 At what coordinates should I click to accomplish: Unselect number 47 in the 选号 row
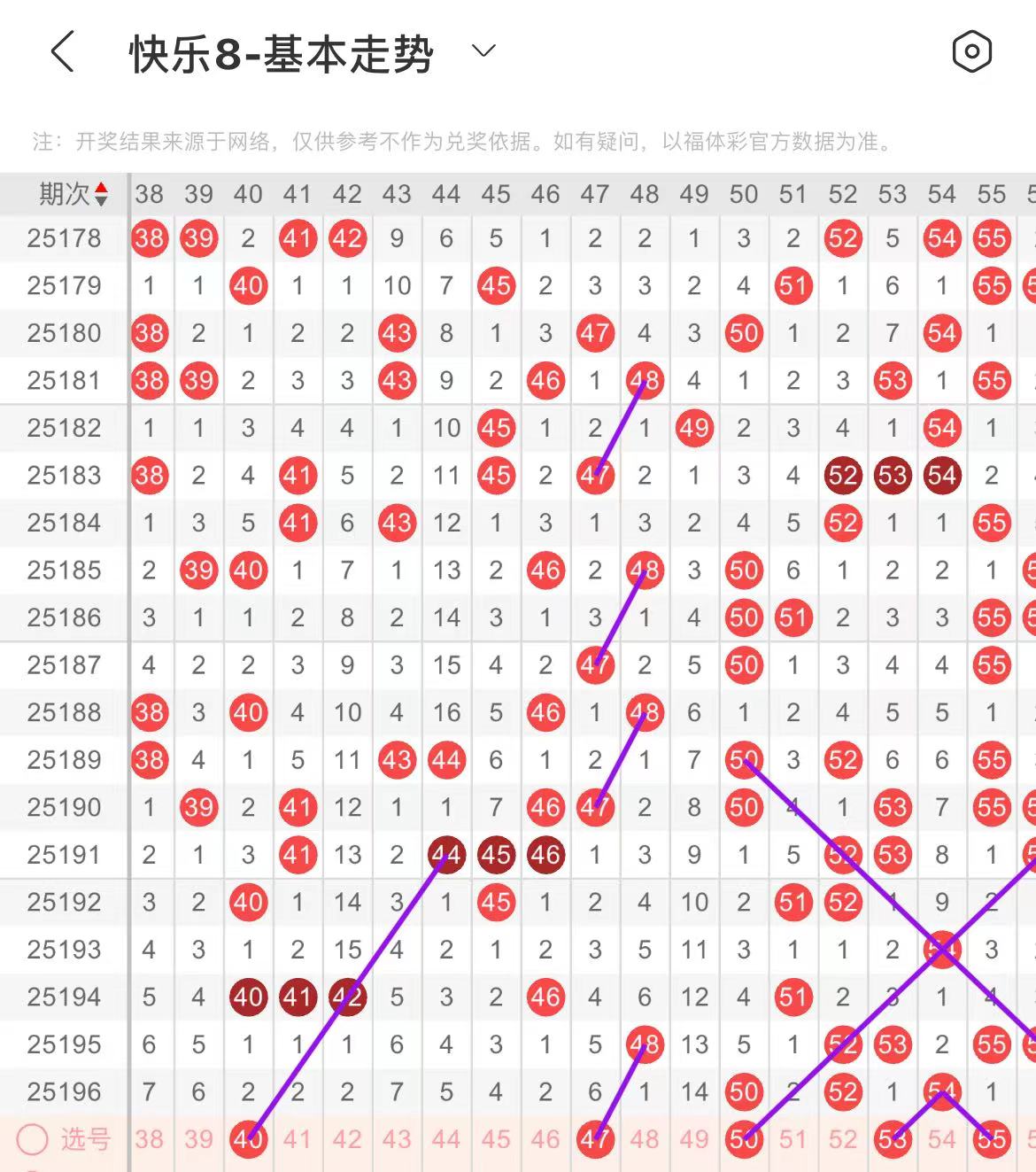595,1139
